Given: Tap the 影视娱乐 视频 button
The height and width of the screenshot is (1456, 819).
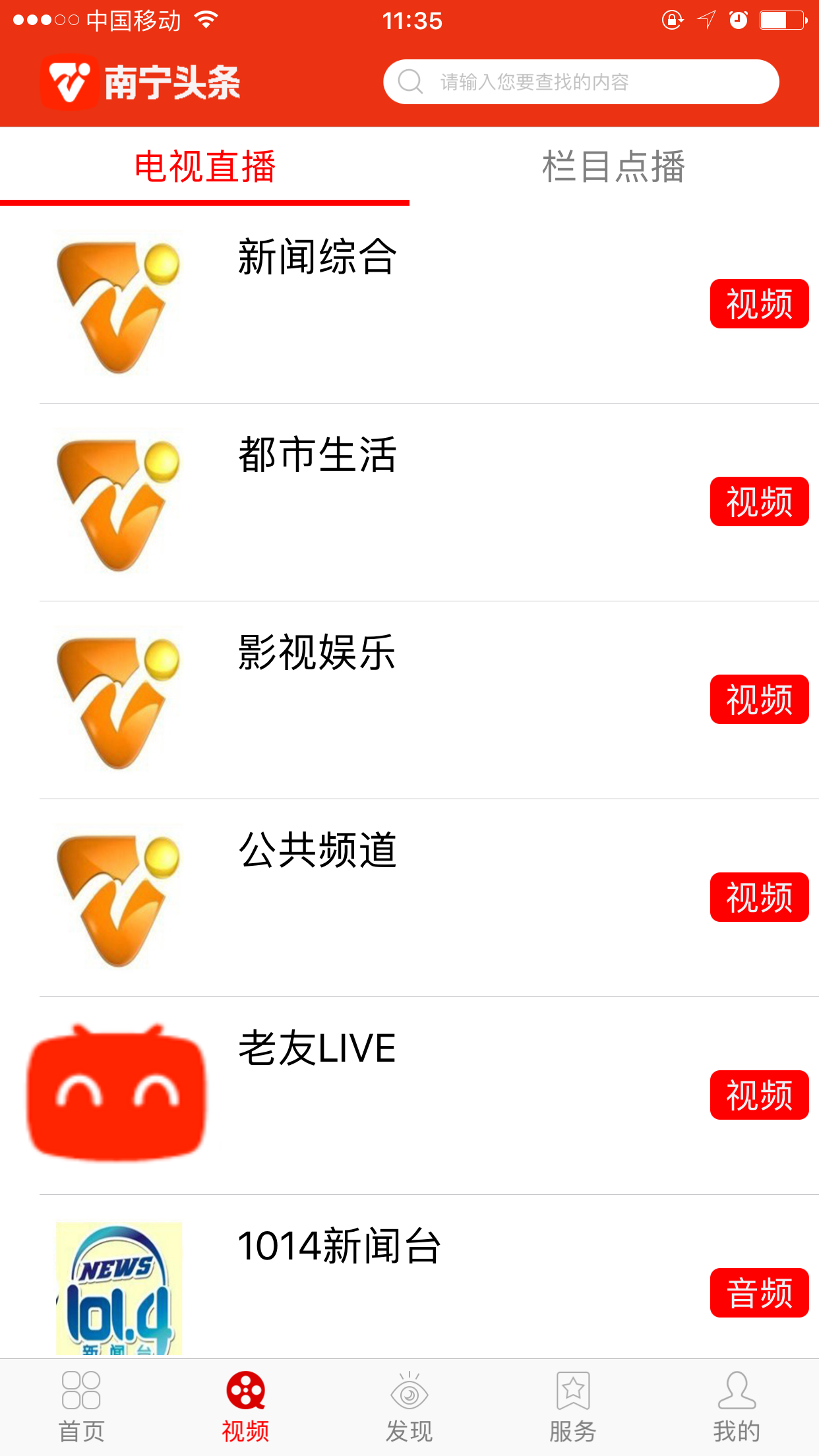Looking at the screenshot, I should click(x=759, y=700).
